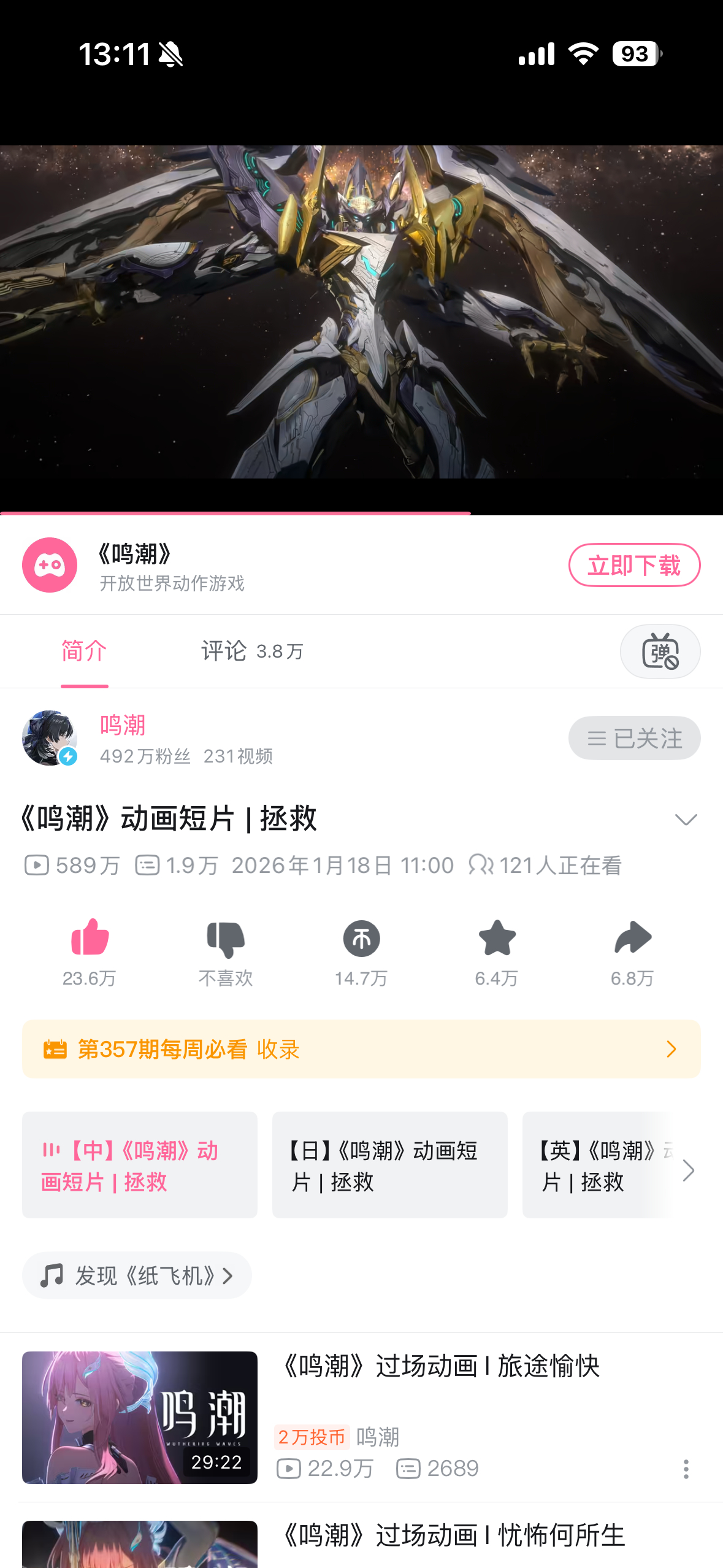
Task: Open the 旅途愉快 recommended video
Action: [439, 1367]
